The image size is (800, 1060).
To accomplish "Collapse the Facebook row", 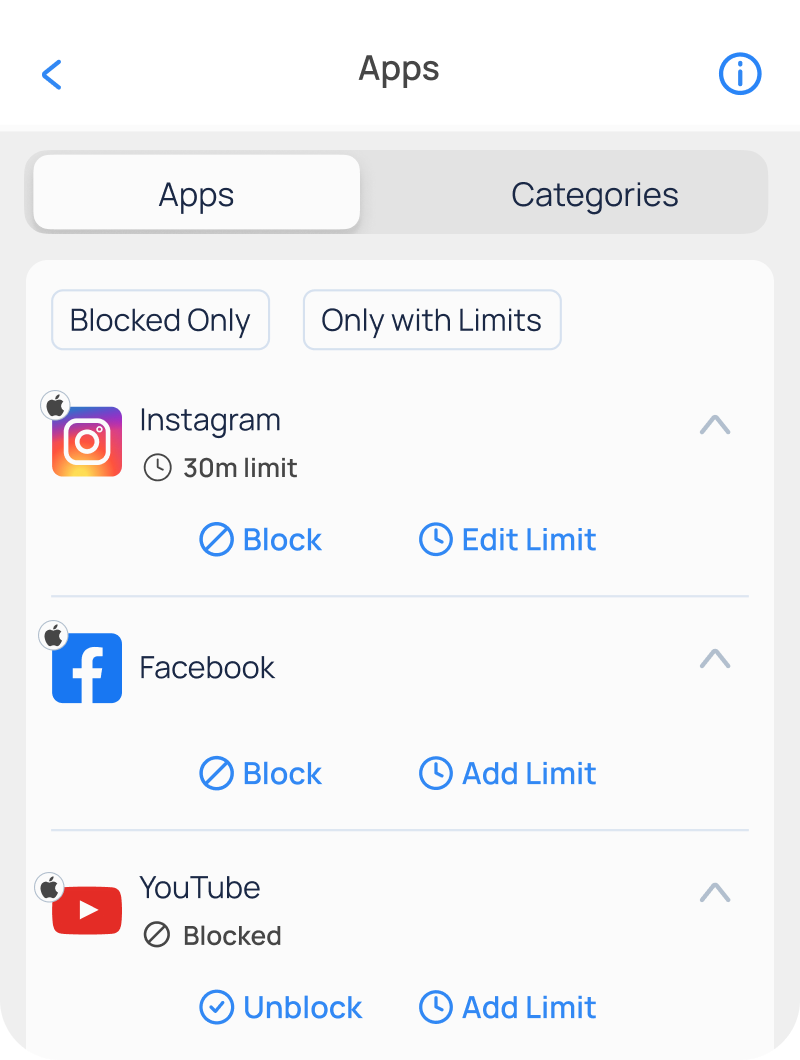I will 714,658.
